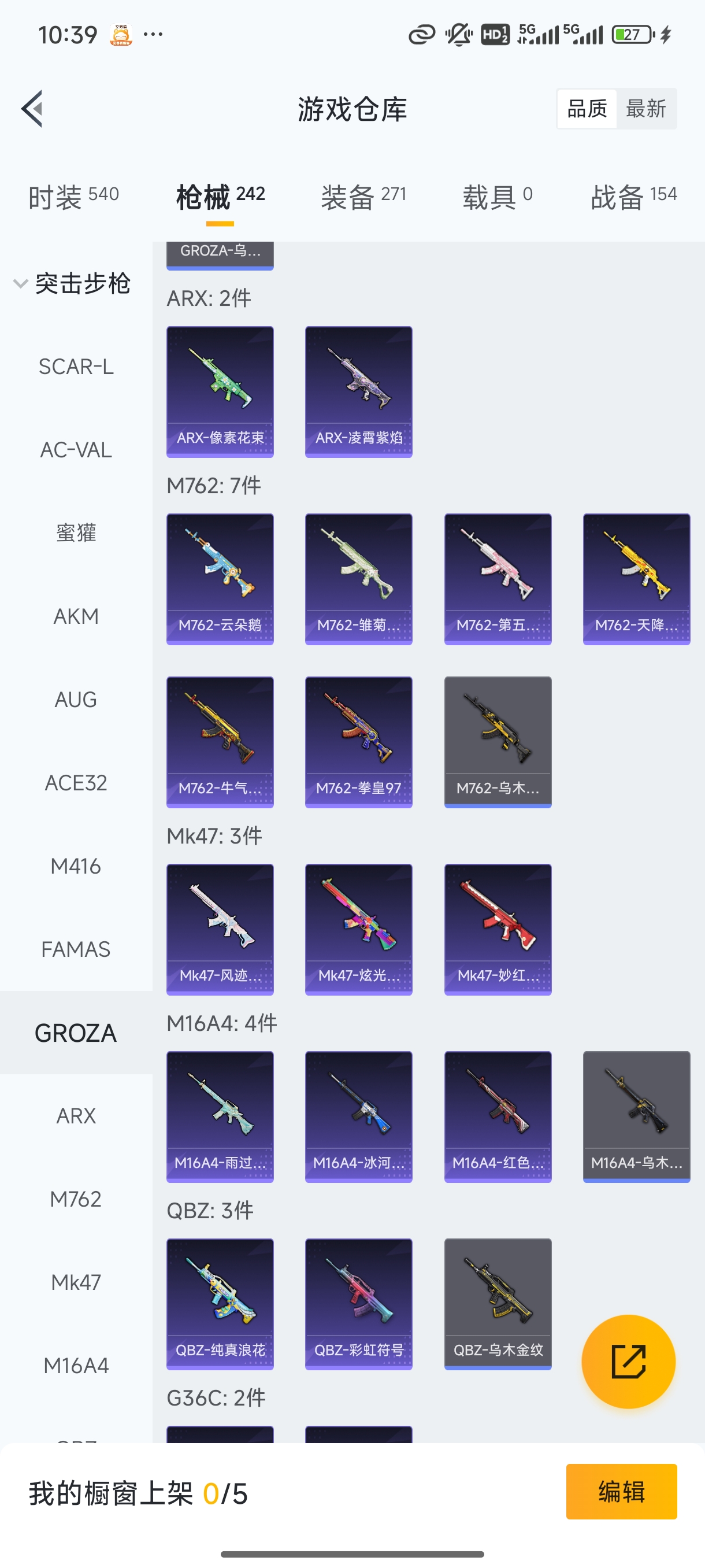Go back from the 游戏仓库 page
The width and height of the screenshot is (705, 1568).
coord(32,109)
